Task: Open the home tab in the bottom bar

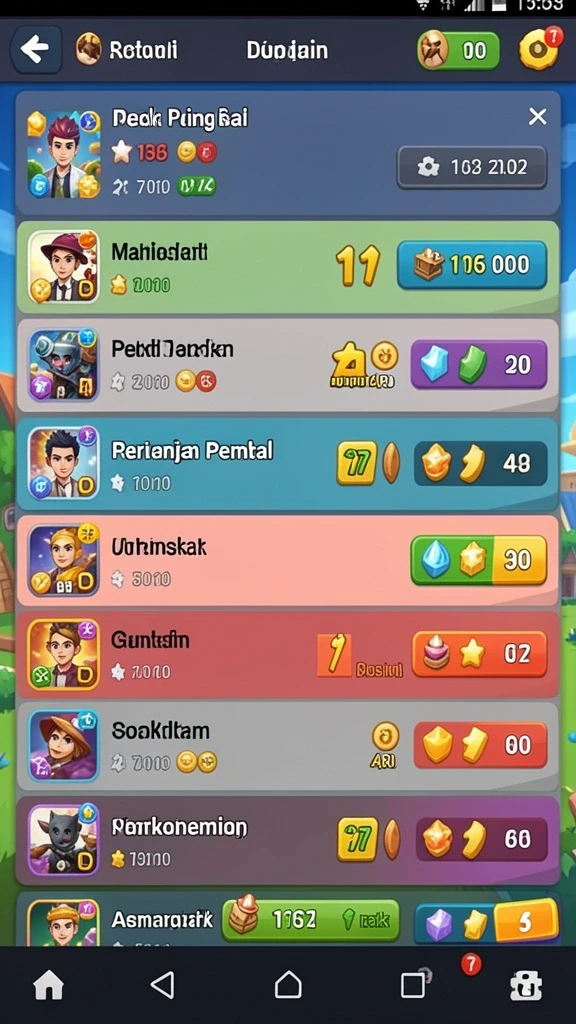Action: pyautogui.click(x=49, y=985)
